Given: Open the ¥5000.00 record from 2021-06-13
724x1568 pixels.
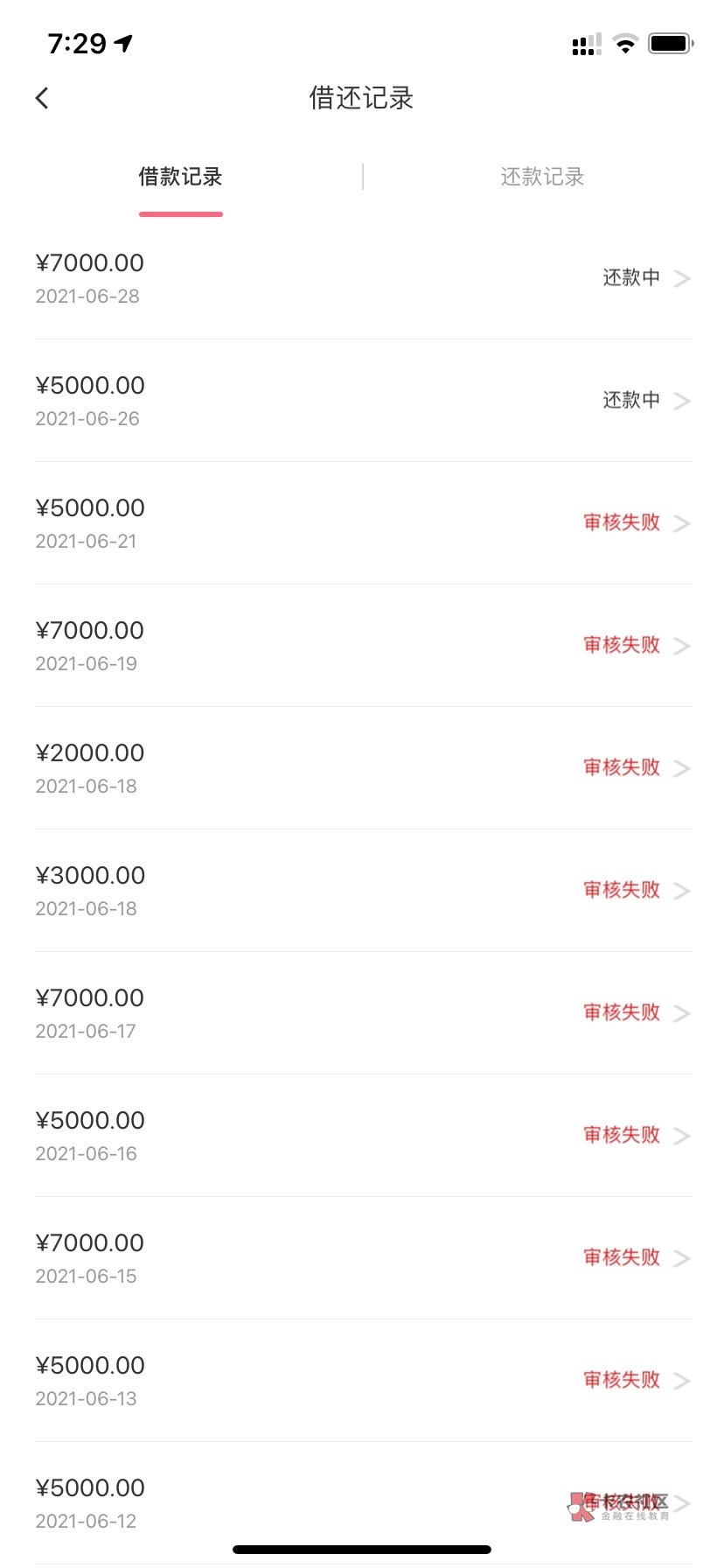Looking at the screenshot, I should pos(362,1381).
